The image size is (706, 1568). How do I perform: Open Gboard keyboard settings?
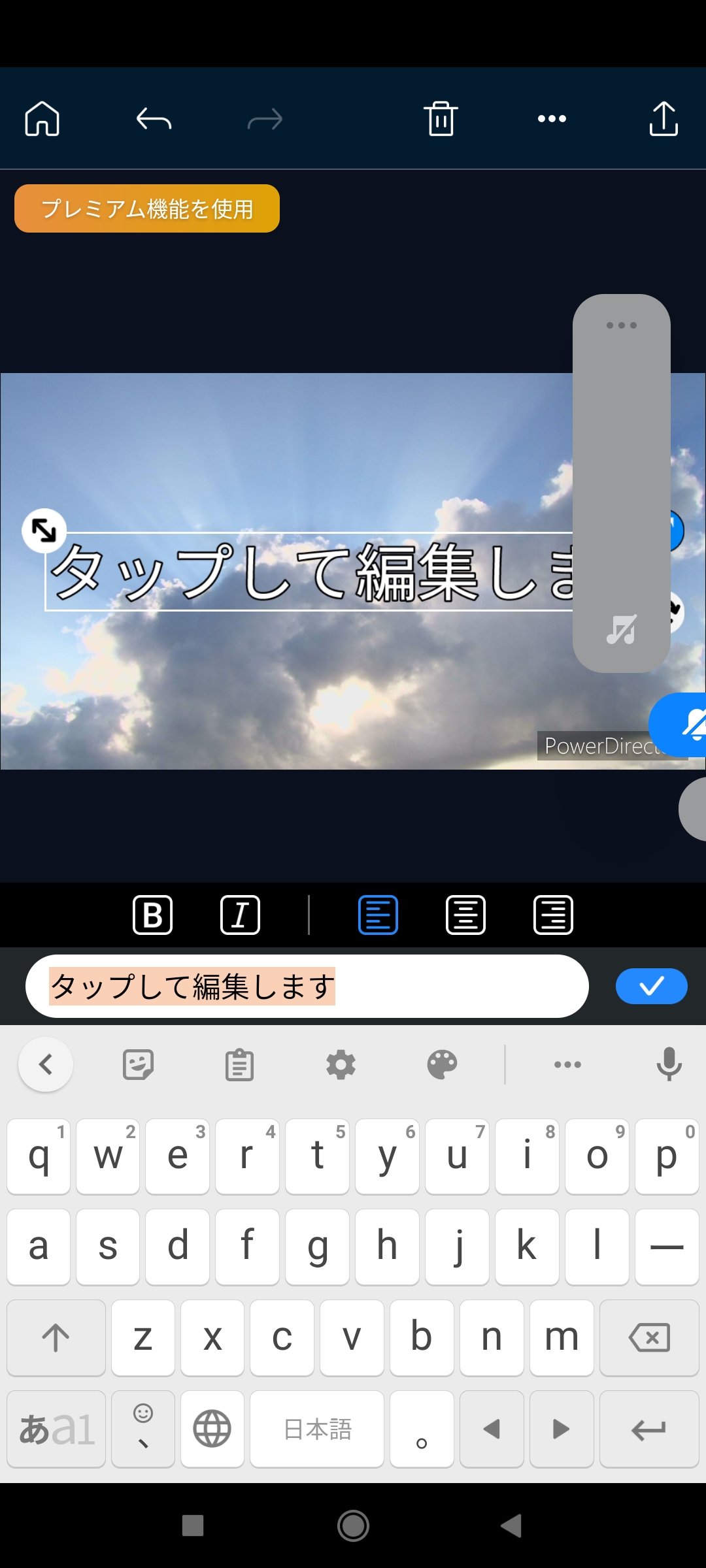[x=340, y=1064]
